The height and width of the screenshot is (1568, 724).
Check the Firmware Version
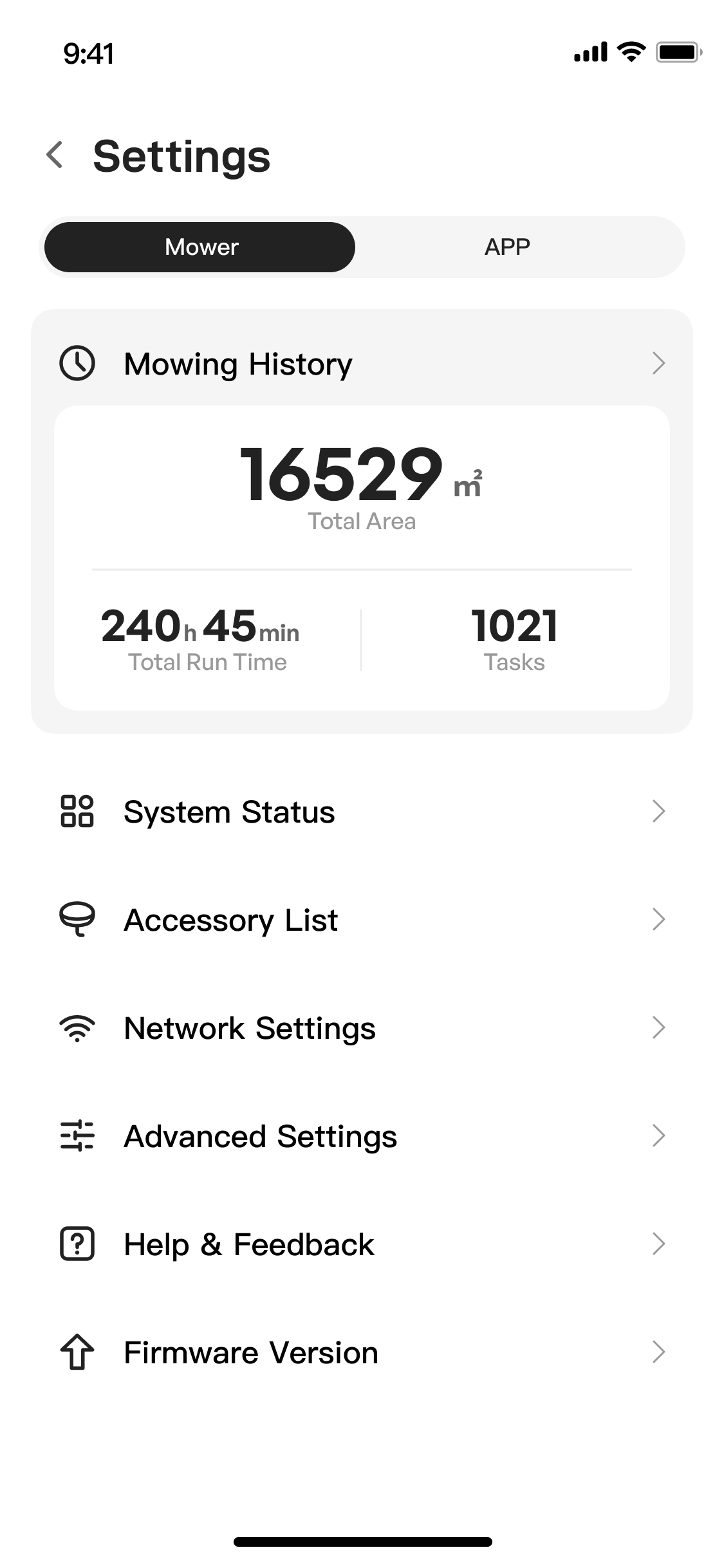click(x=362, y=1352)
